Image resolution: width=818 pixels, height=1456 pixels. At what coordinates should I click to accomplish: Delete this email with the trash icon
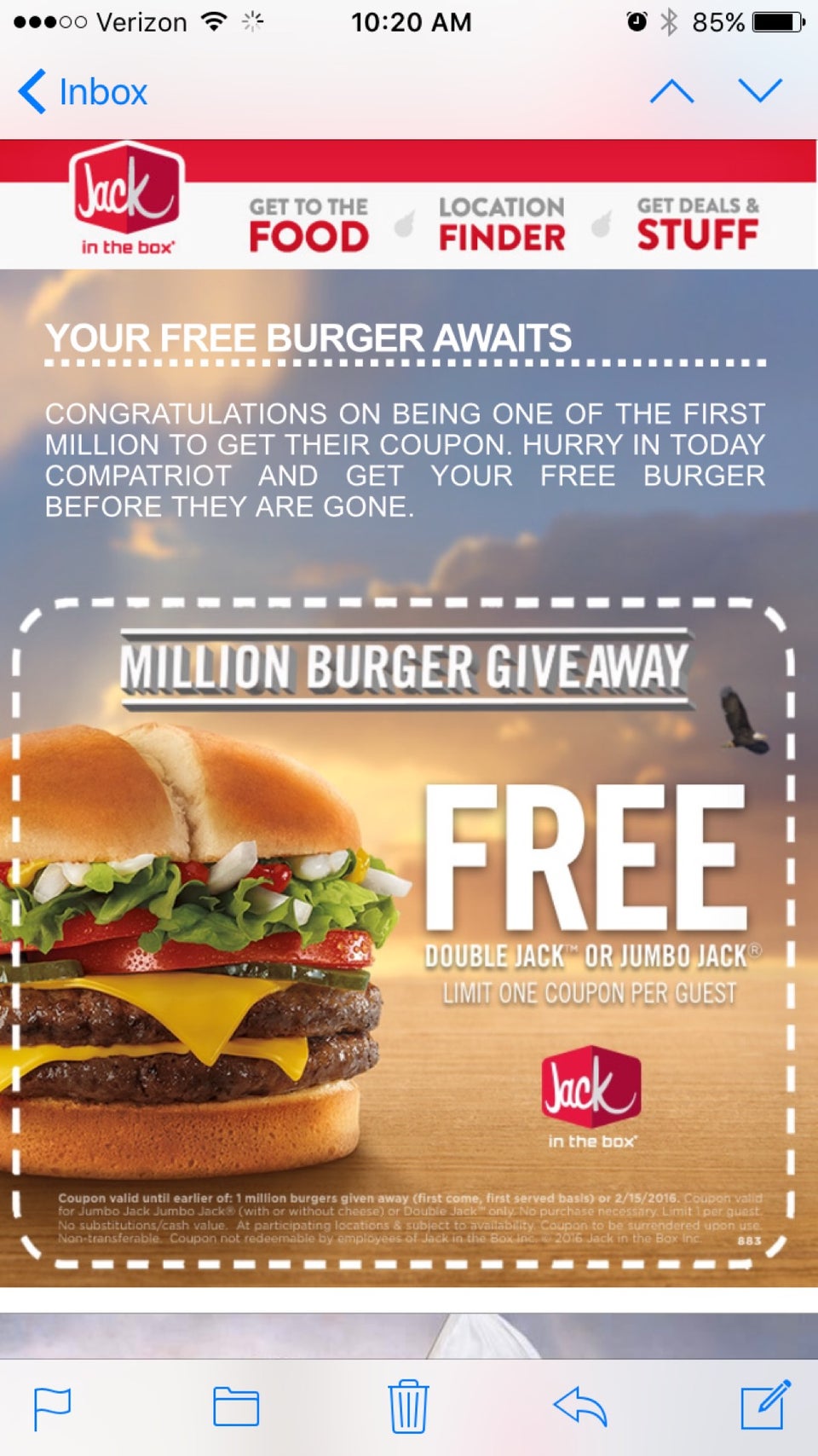coord(408,1407)
